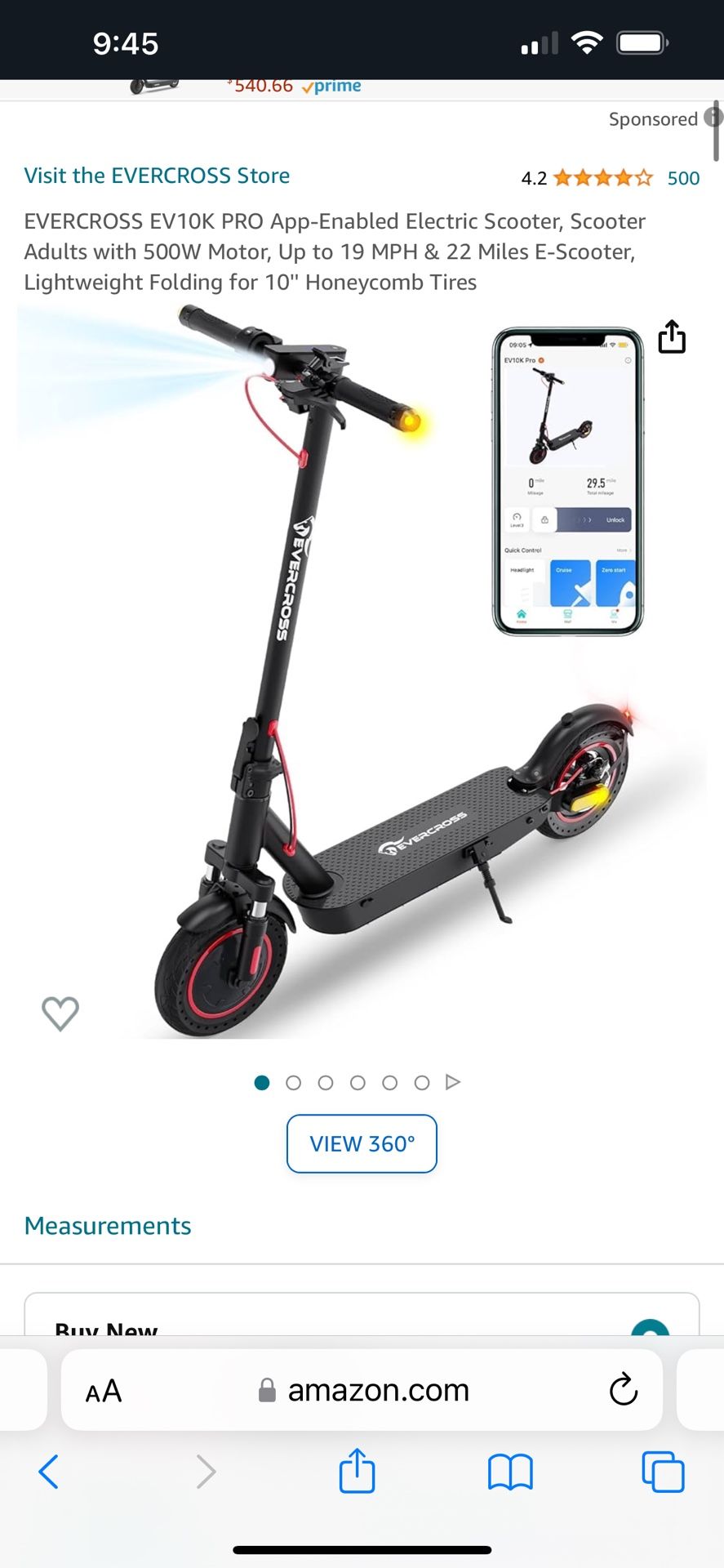Open the 500 customer ratings

683,178
